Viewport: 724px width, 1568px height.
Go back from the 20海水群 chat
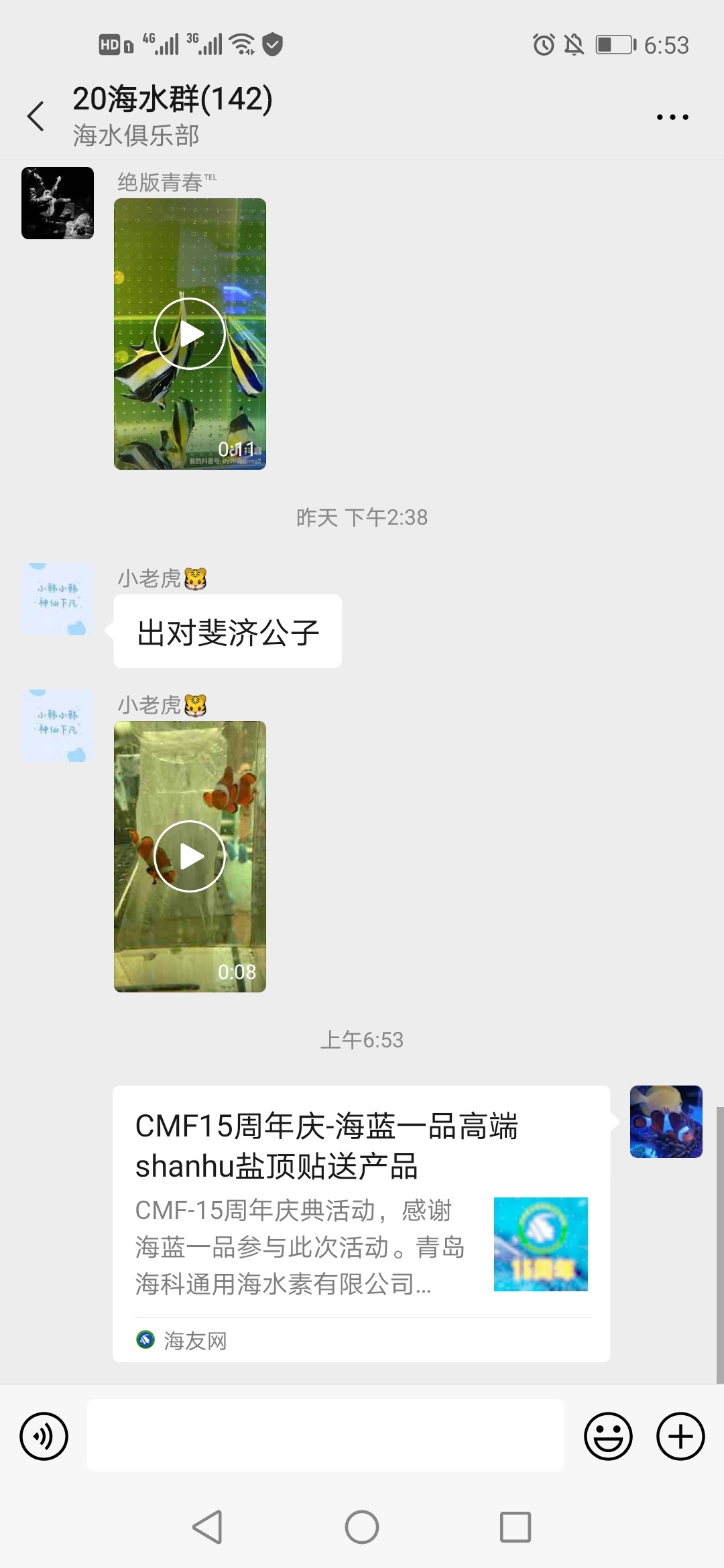[x=36, y=117]
